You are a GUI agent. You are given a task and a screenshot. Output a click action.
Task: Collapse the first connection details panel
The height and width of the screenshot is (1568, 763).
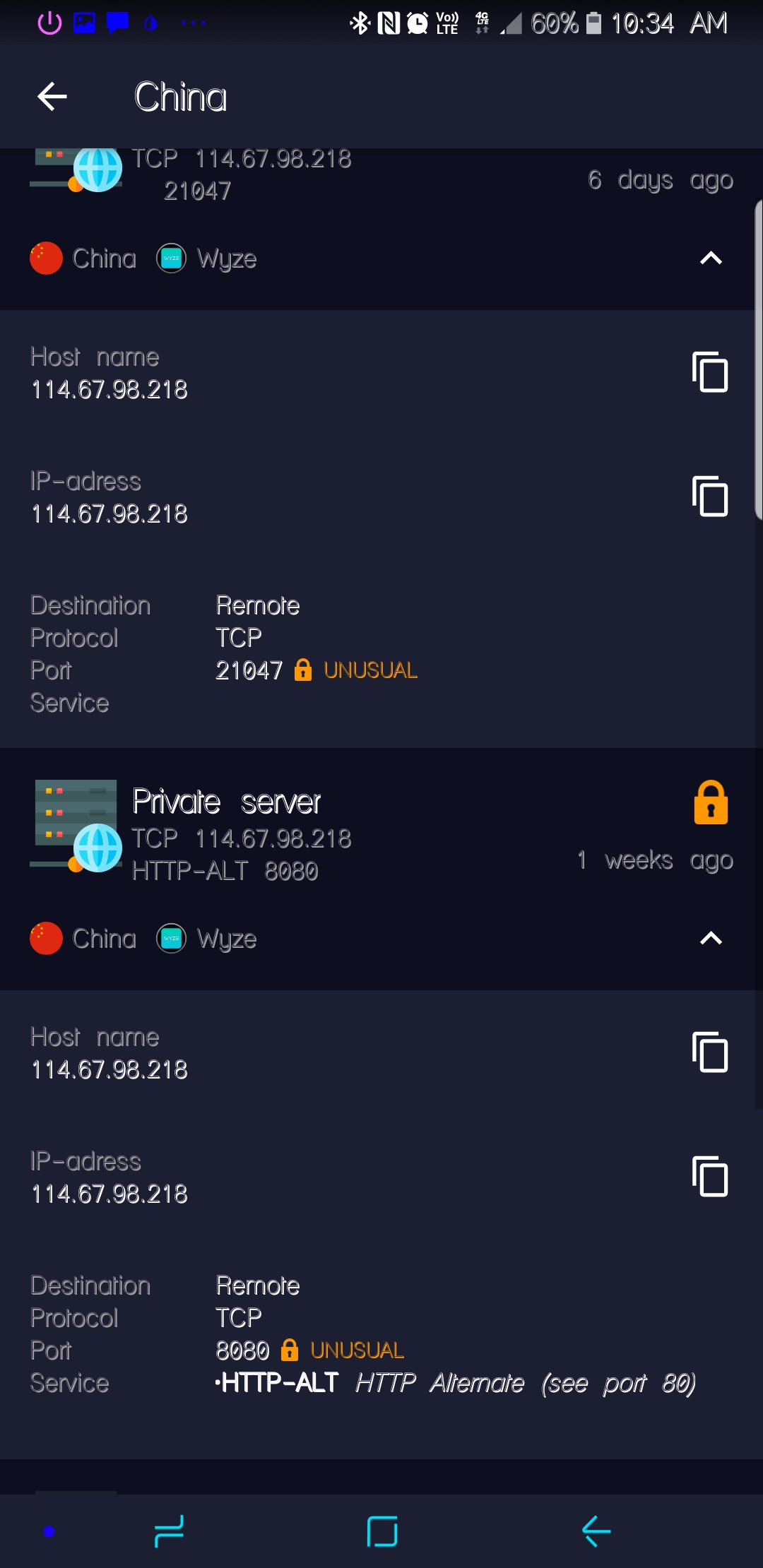[x=712, y=259]
